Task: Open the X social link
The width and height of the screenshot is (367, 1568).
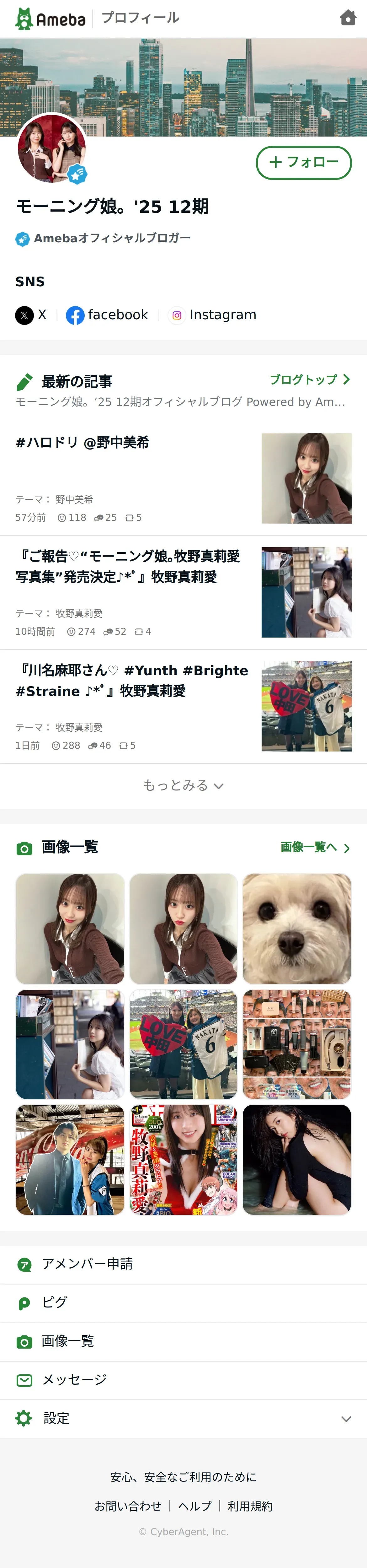Action: 31,315
